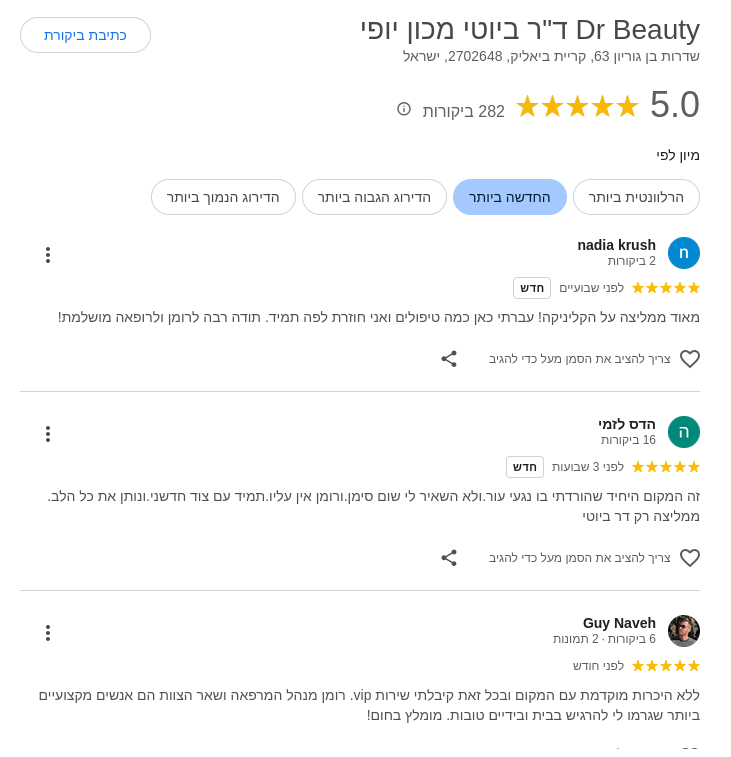Screen dimensions: 731x757
Task: Like nadia krush's review
Action: 690,359
